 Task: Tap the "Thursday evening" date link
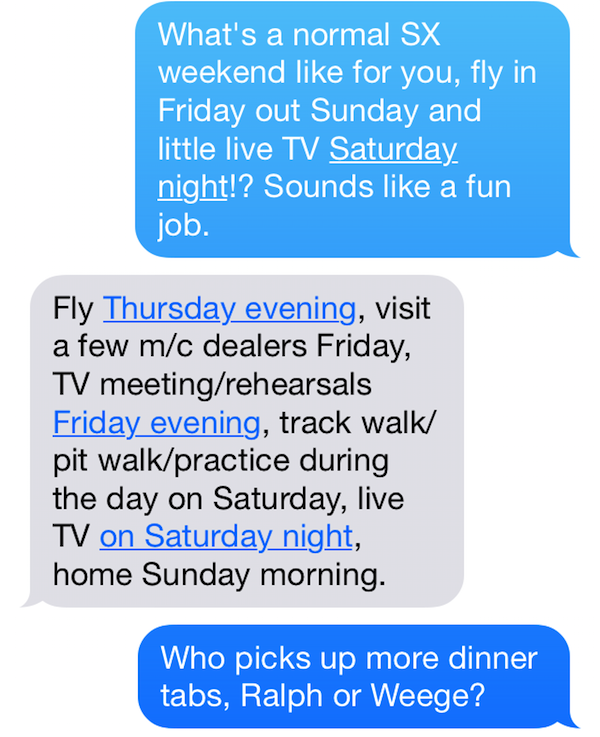[229, 308]
